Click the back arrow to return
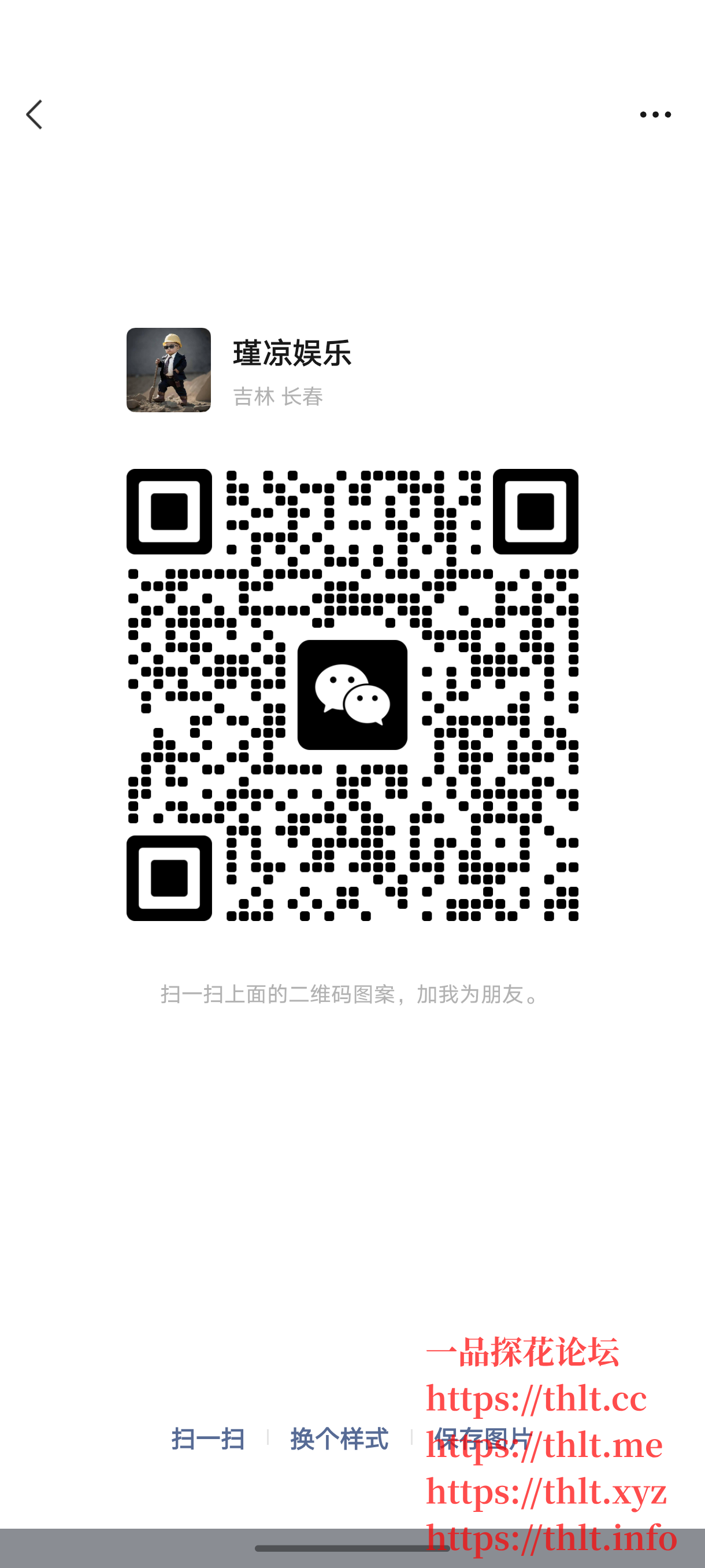 click(x=35, y=114)
